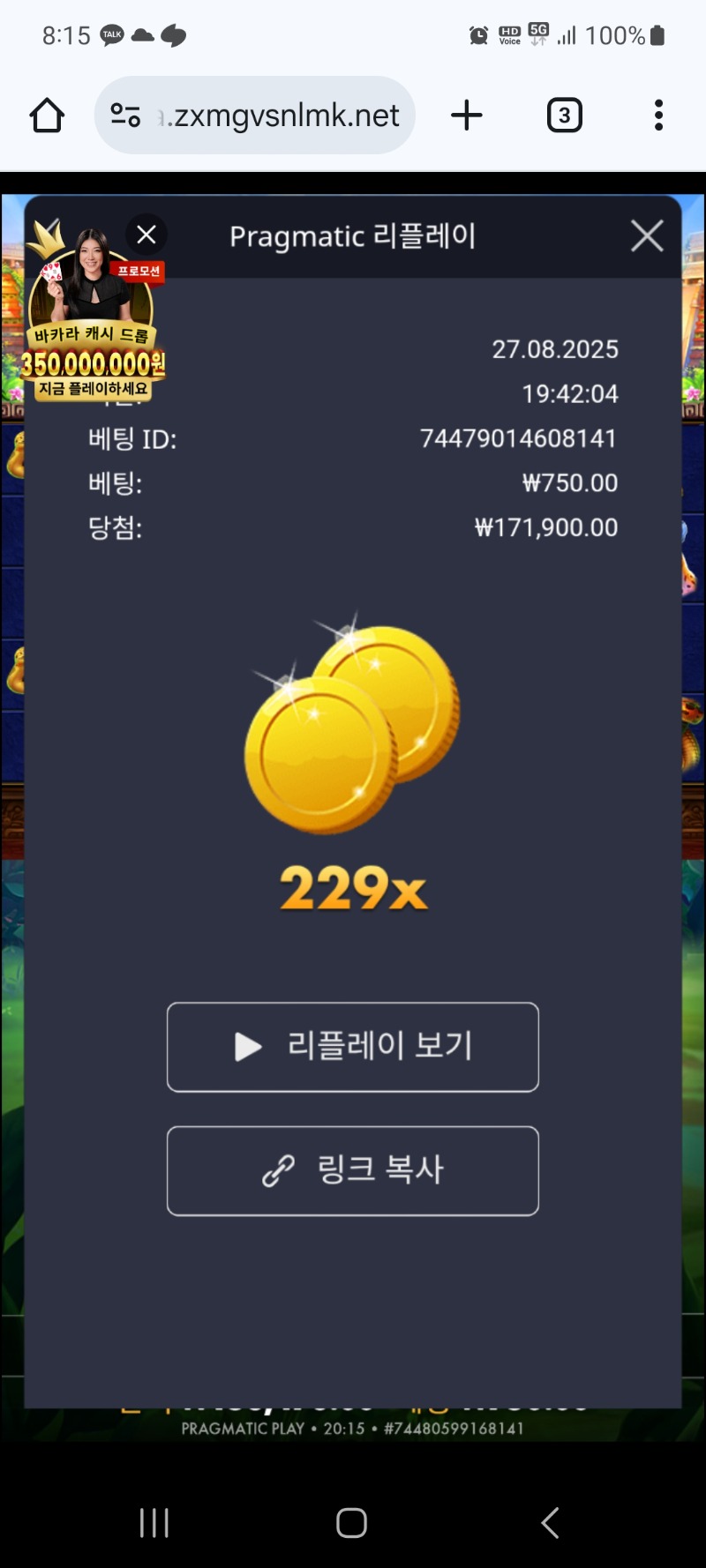Close the Pragmatic replay dialog

click(x=647, y=236)
